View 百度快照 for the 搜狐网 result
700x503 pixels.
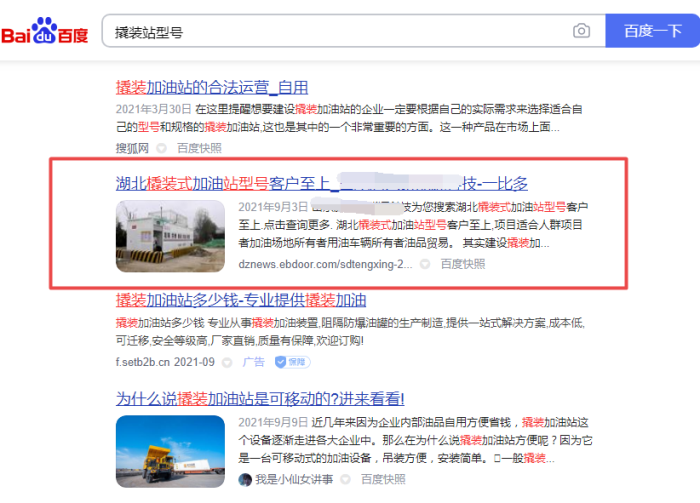click(x=200, y=147)
